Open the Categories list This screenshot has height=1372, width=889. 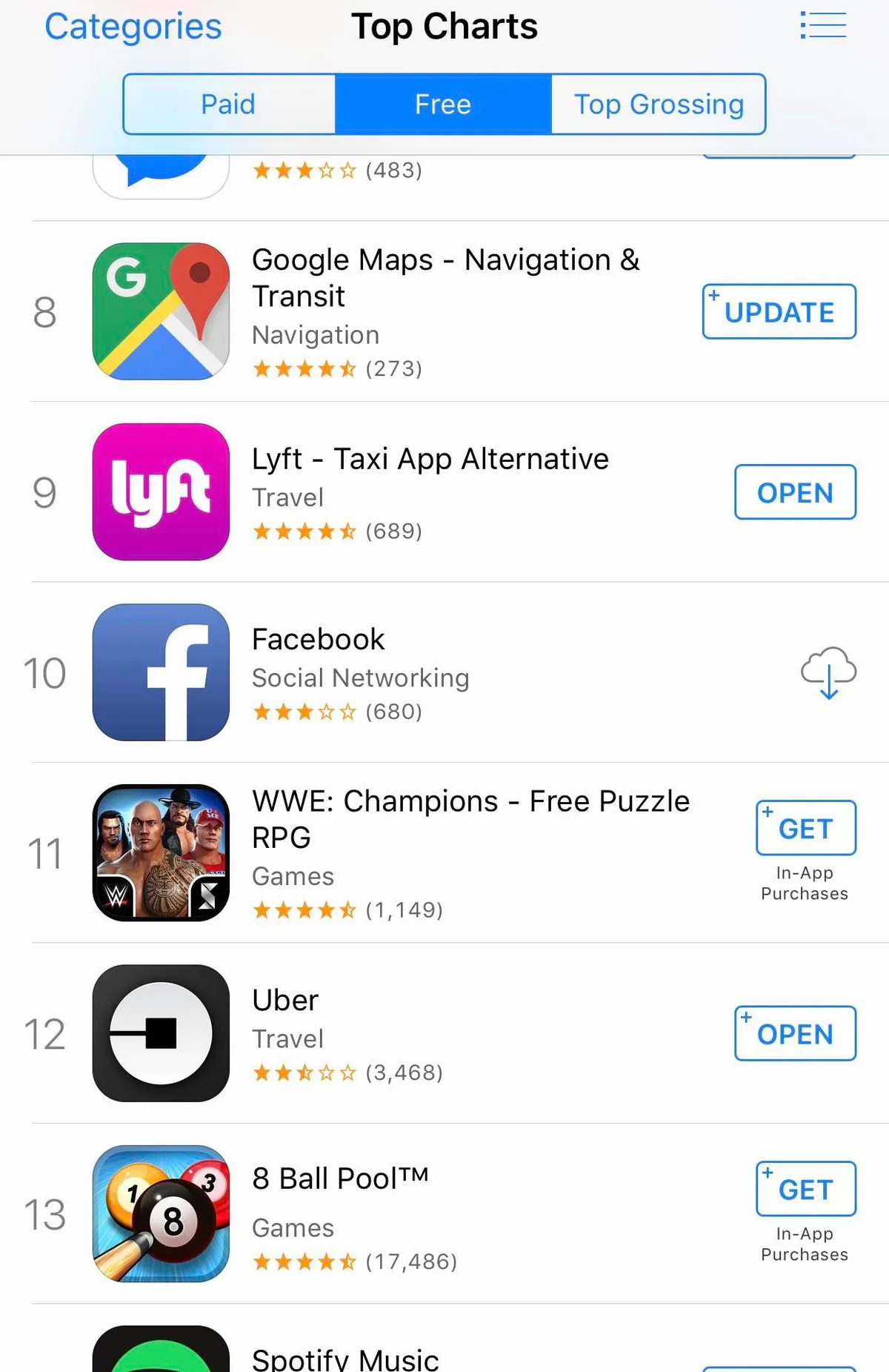[x=133, y=27]
